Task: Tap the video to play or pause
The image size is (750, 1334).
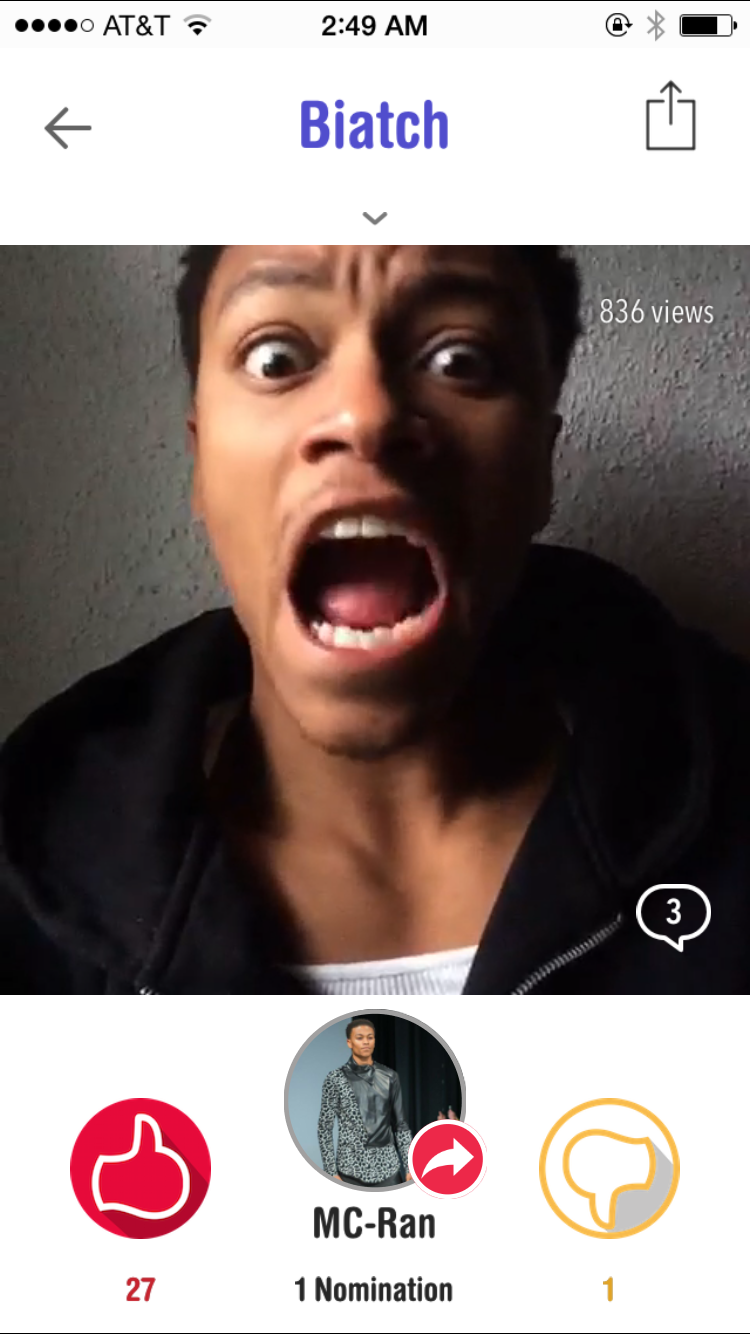Action: pos(375,620)
